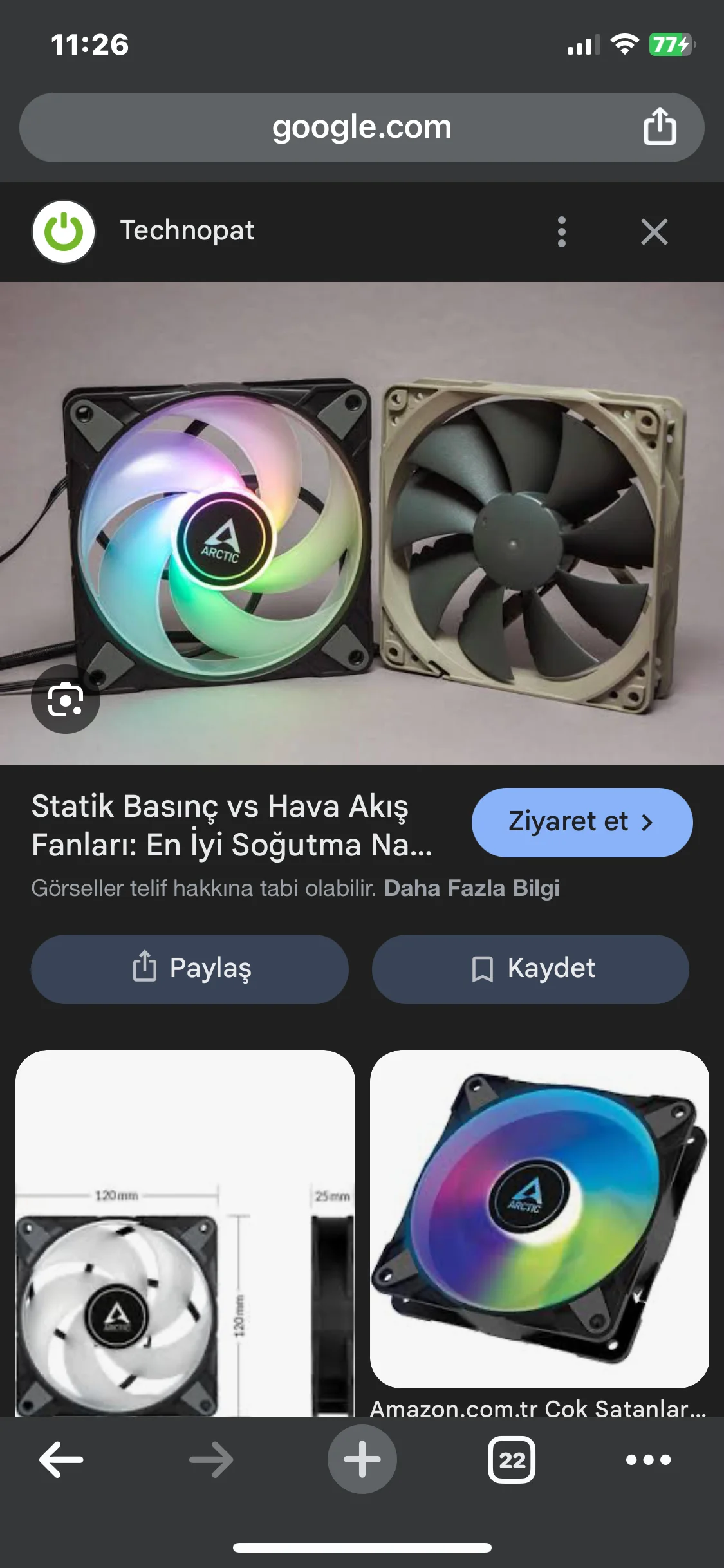
Task: Search this image with Google Lens
Action: (x=66, y=700)
